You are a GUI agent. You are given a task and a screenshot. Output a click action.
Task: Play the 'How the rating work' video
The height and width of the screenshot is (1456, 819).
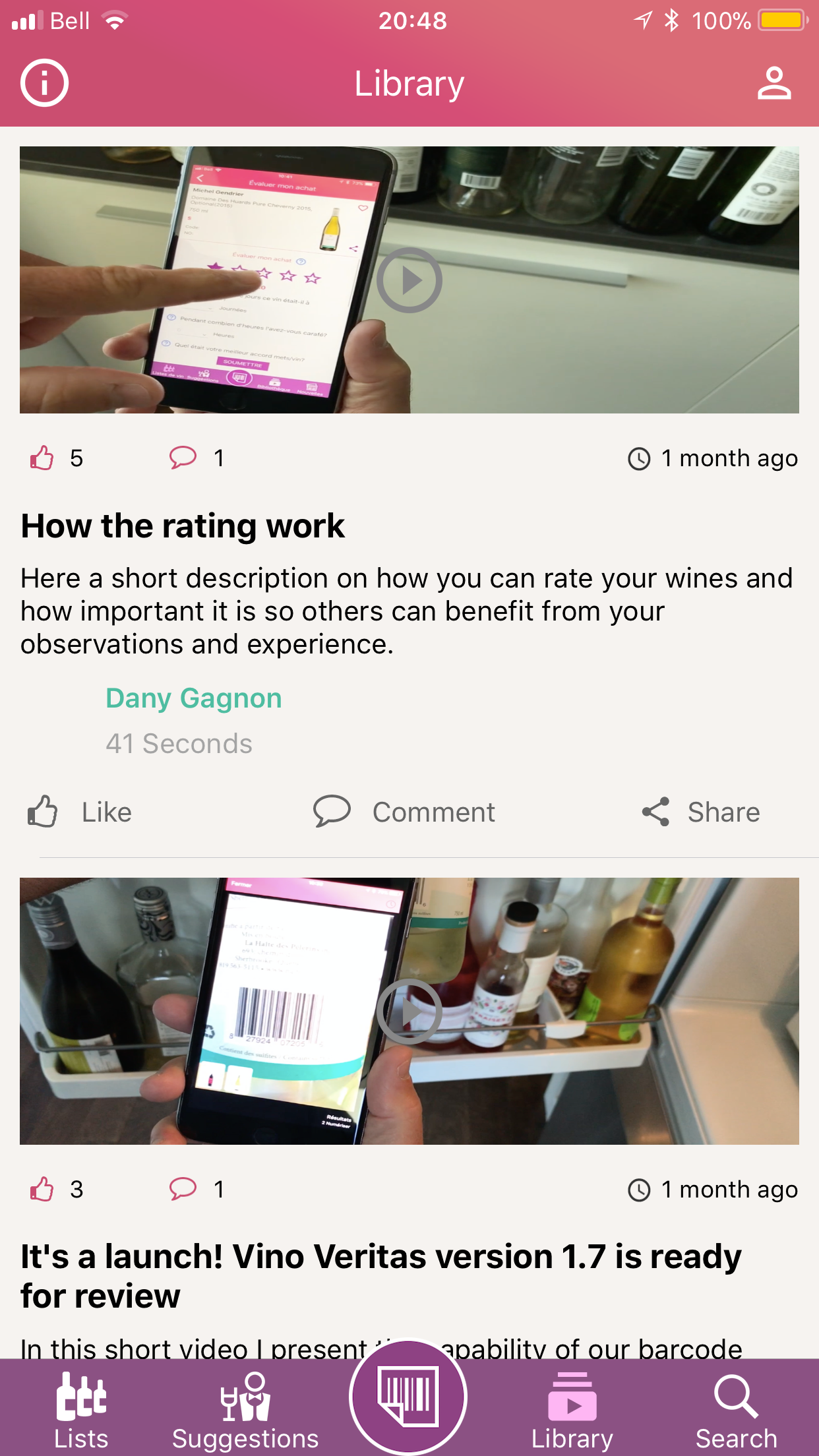[409, 280]
